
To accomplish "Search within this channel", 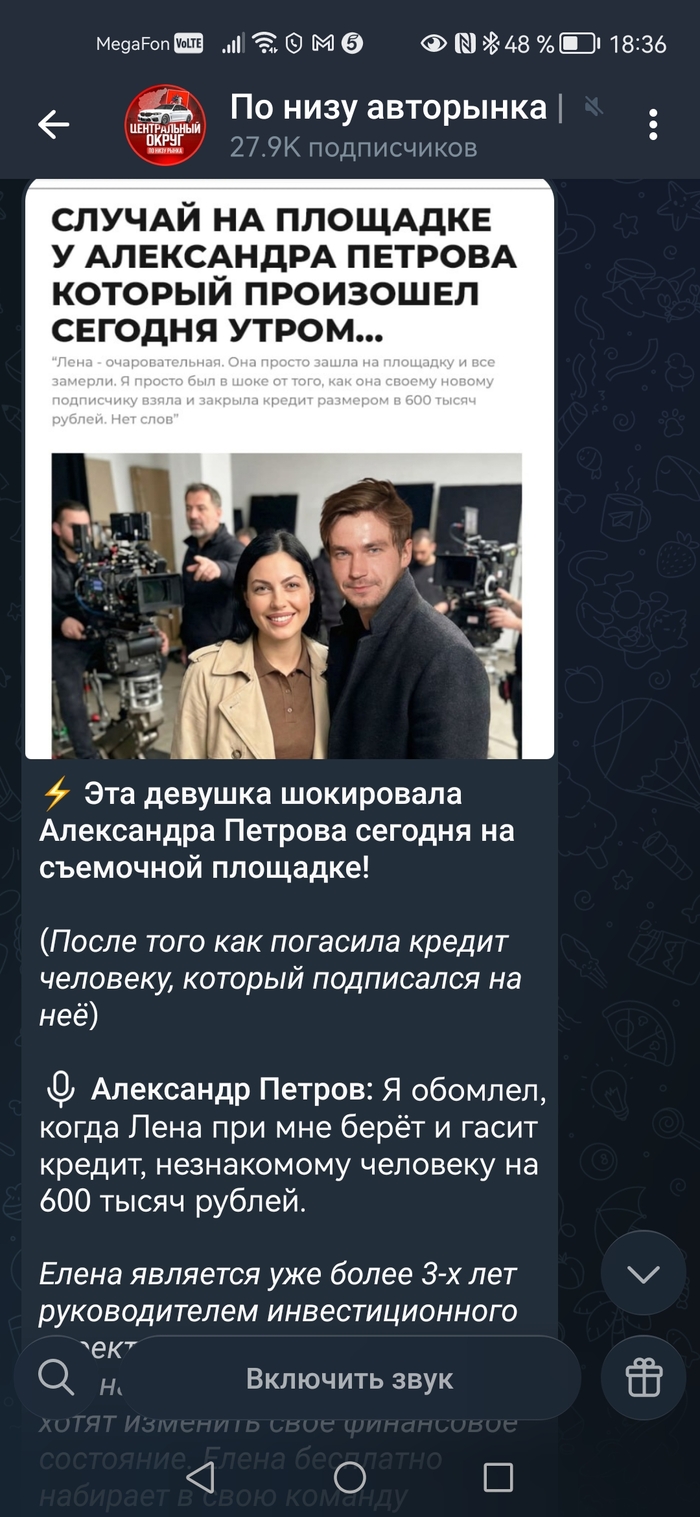I will (56, 1377).
